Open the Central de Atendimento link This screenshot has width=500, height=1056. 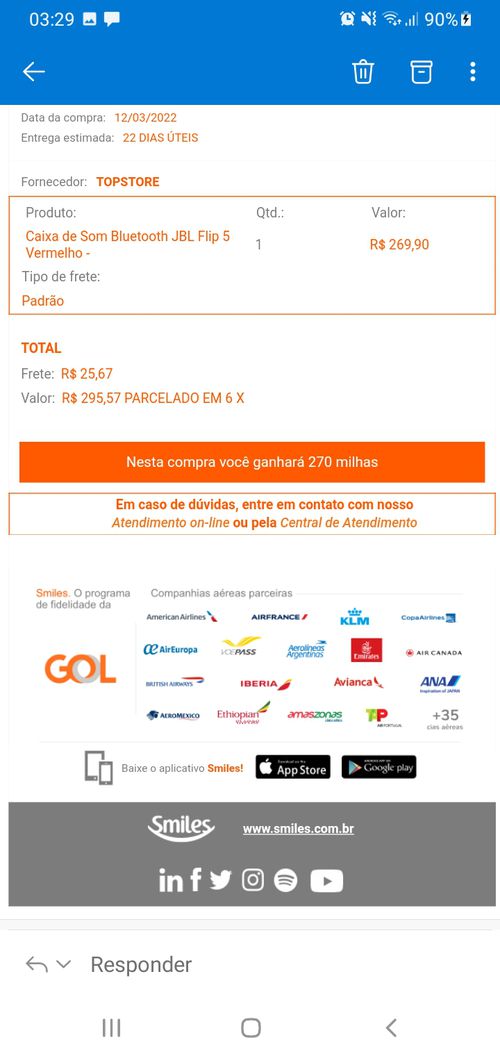click(348, 523)
